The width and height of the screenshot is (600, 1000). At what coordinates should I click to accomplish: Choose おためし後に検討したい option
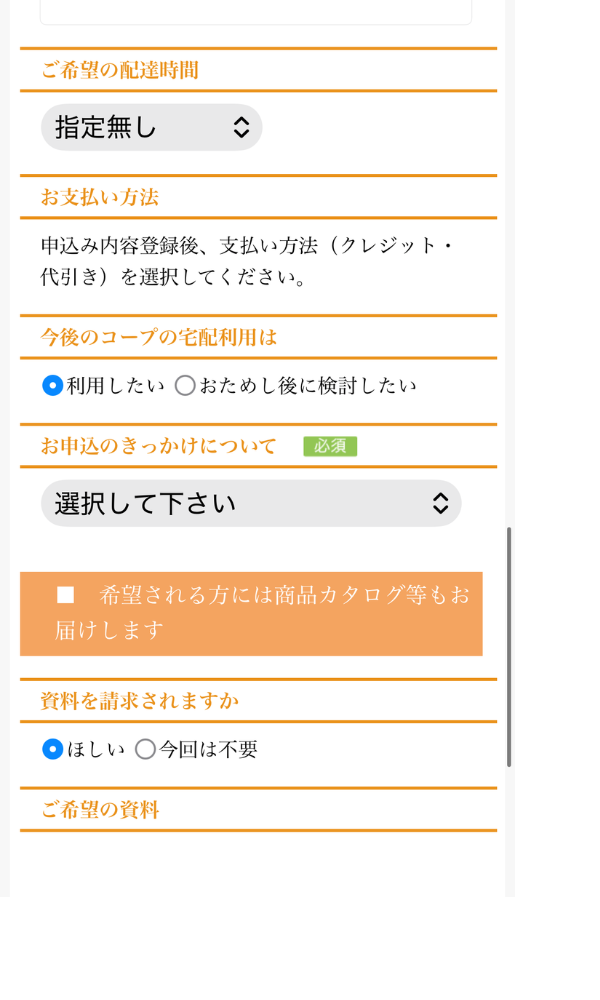[x=185, y=385]
